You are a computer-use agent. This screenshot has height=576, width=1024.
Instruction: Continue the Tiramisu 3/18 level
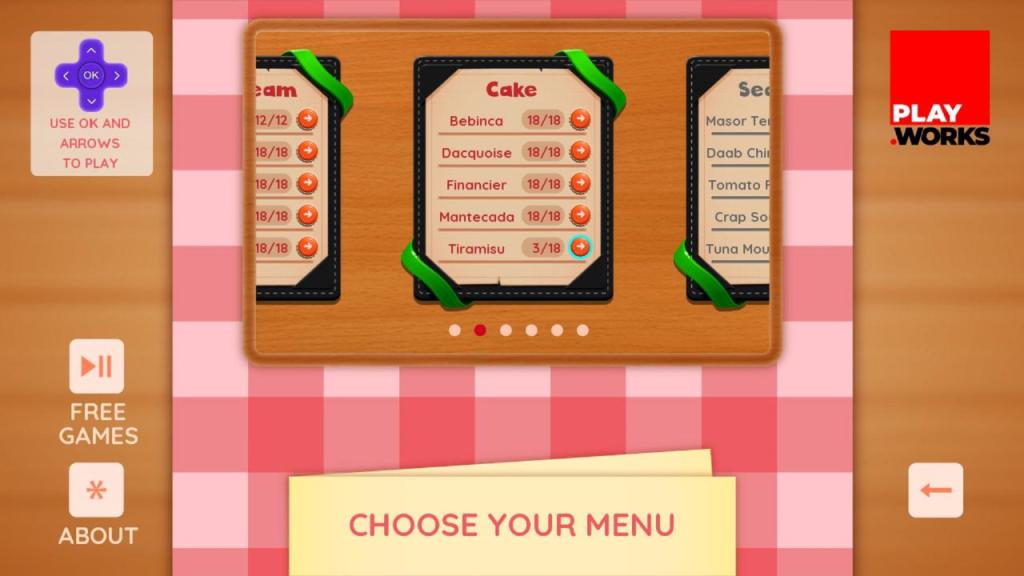(x=580, y=248)
